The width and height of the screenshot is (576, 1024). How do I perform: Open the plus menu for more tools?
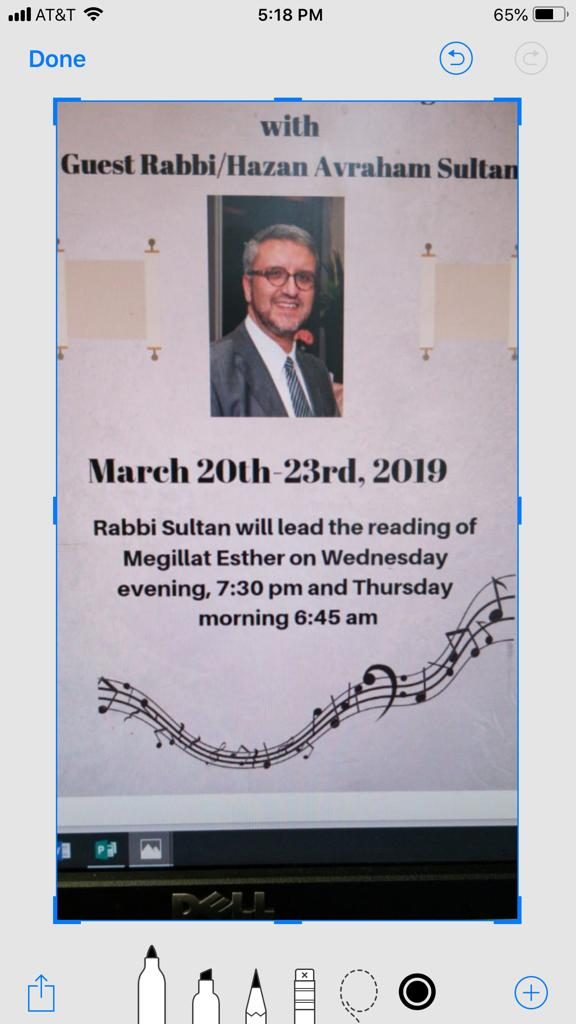tap(531, 993)
